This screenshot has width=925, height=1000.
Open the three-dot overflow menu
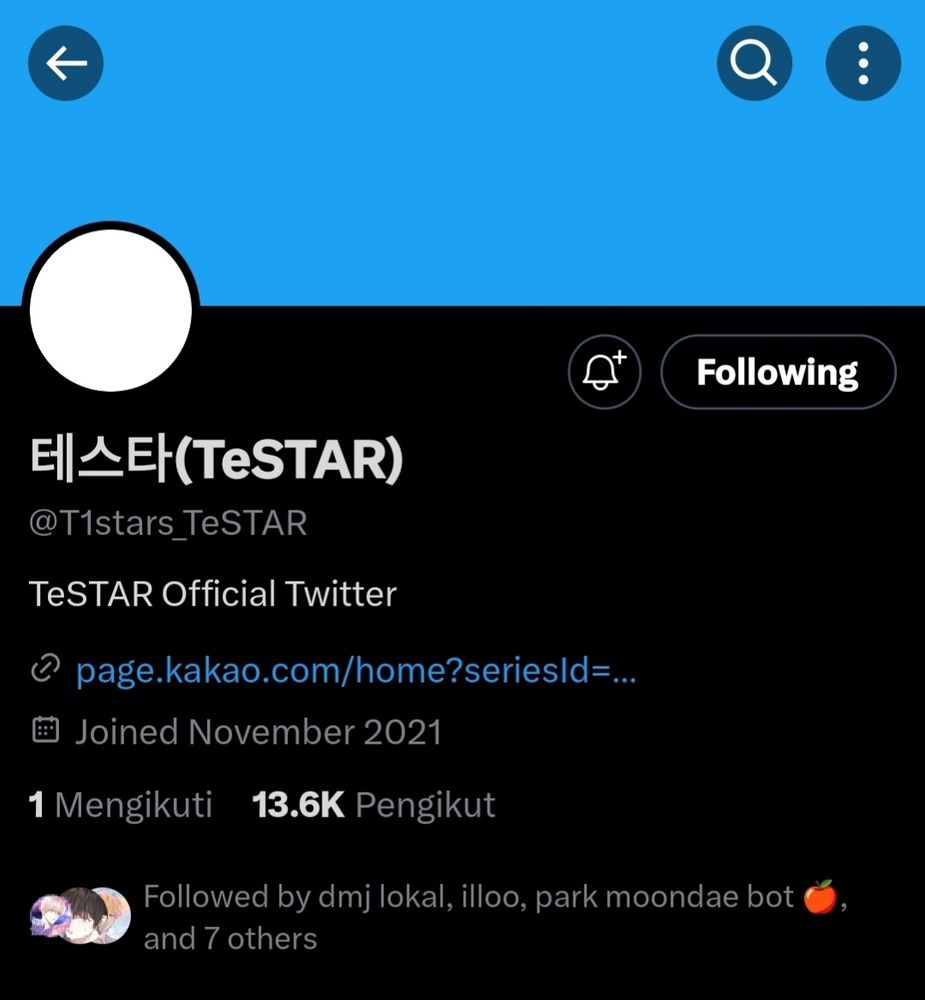click(863, 64)
